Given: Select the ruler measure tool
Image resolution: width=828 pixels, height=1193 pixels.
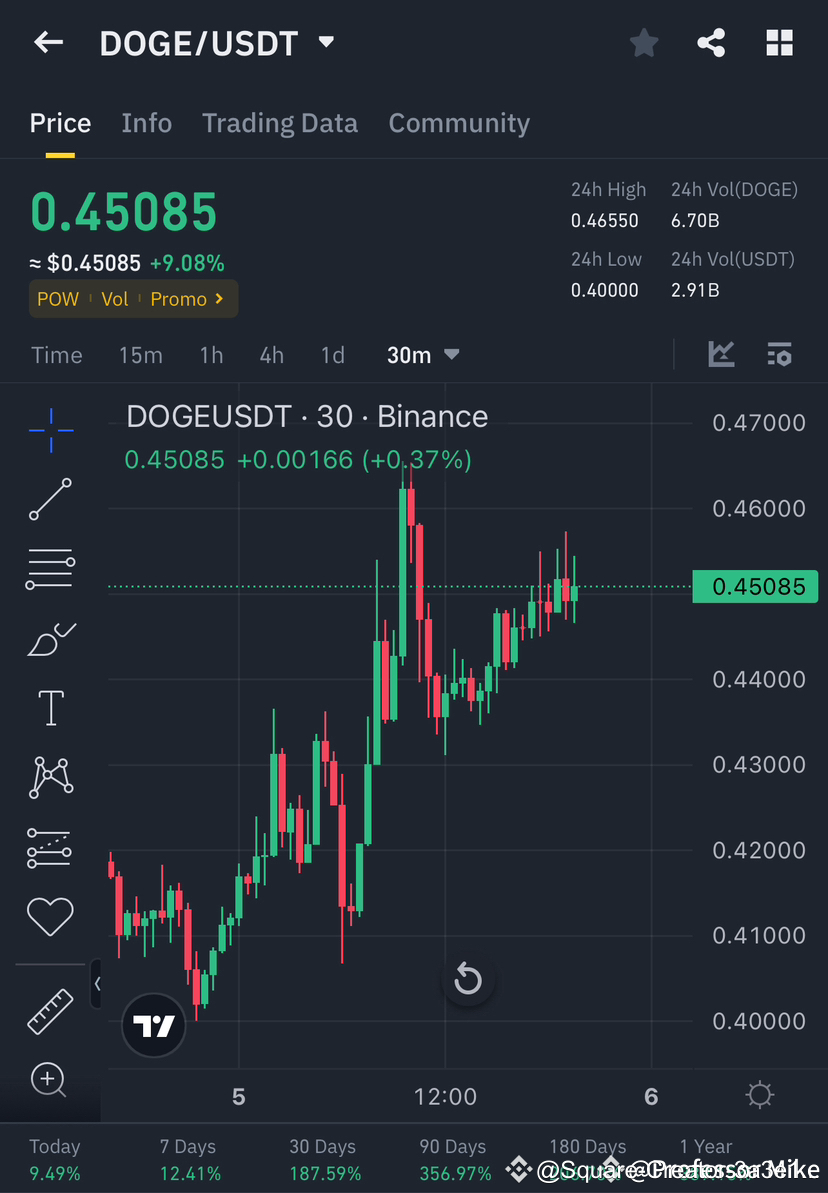Looking at the screenshot, I should pos(50,1010).
